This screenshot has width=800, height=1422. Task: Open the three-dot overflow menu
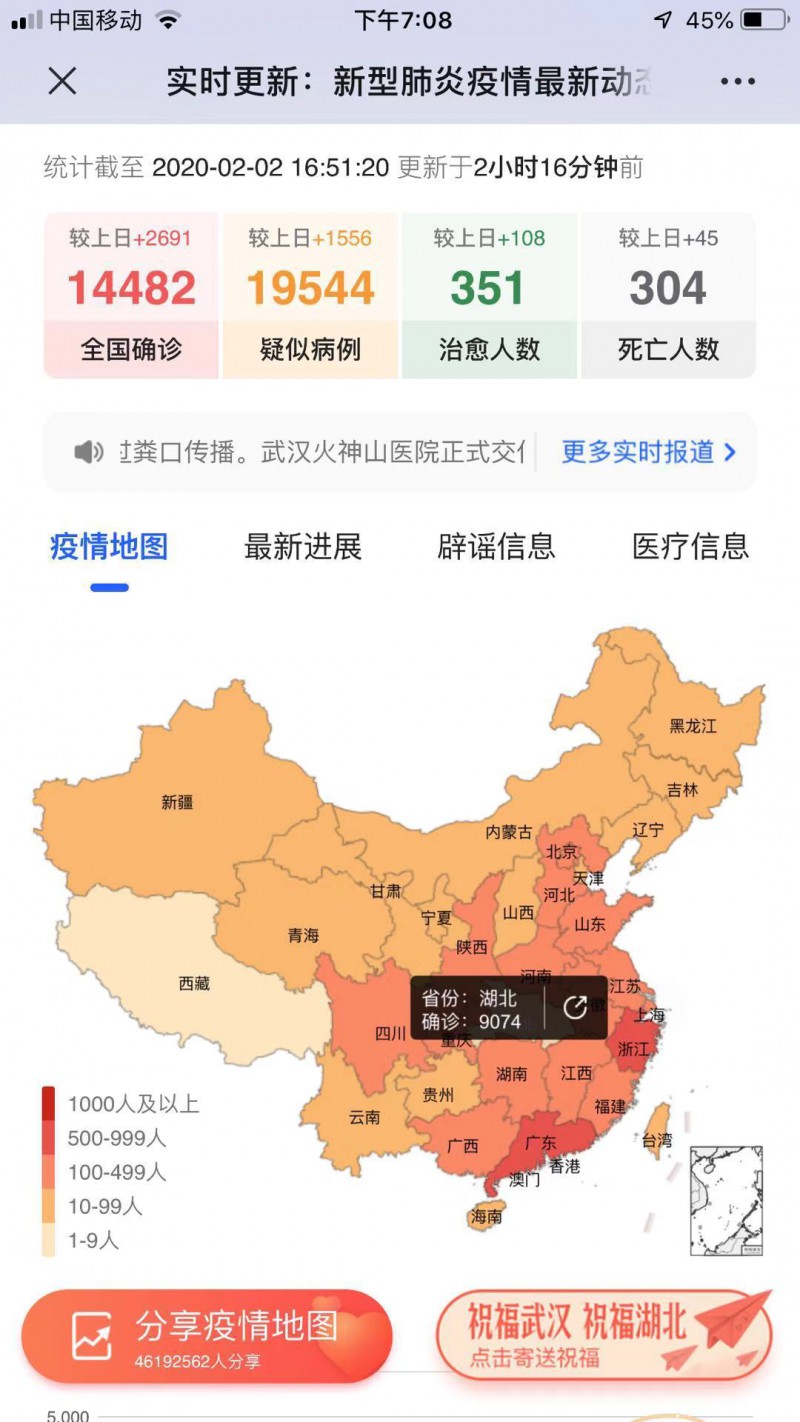pyautogui.click(x=738, y=82)
